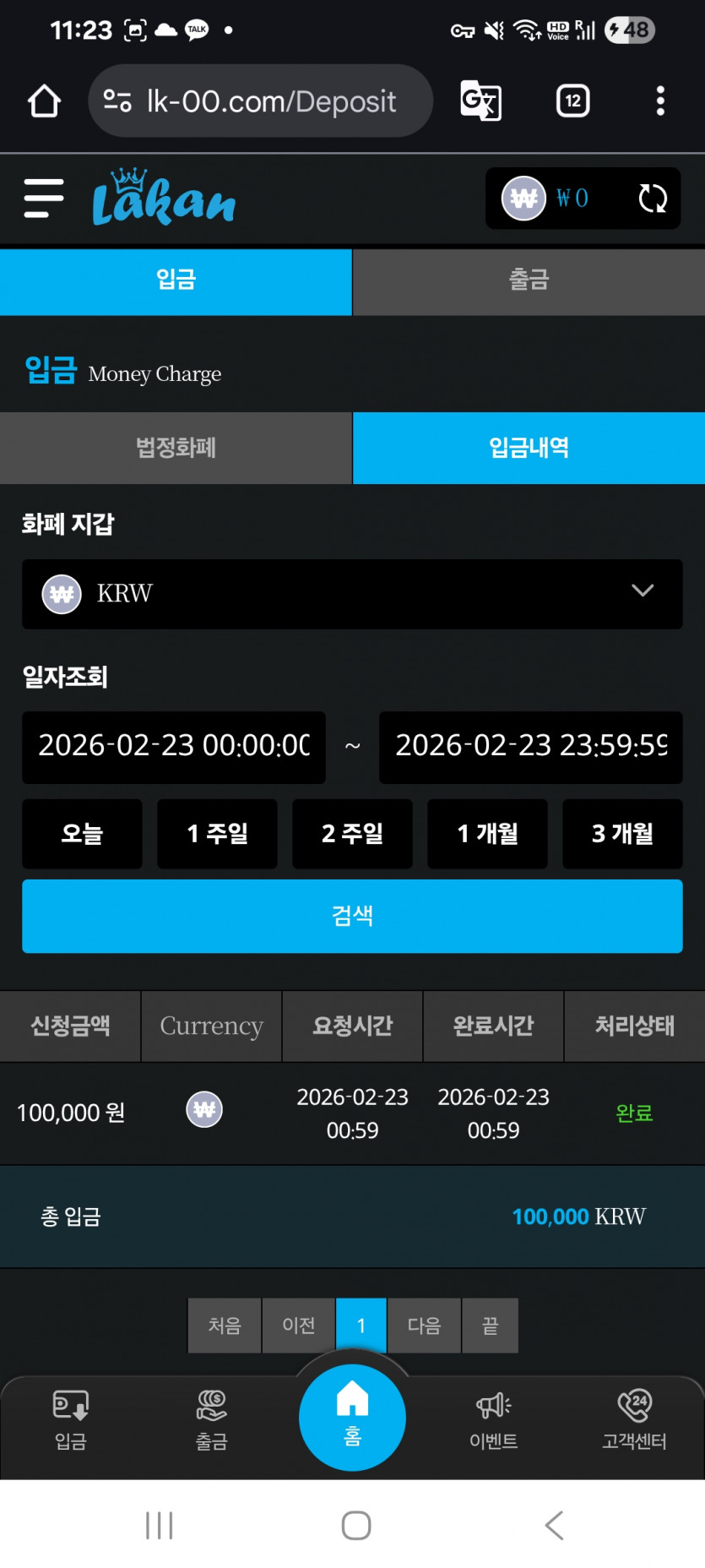Open the browser tab switcher

pyautogui.click(x=573, y=101)
